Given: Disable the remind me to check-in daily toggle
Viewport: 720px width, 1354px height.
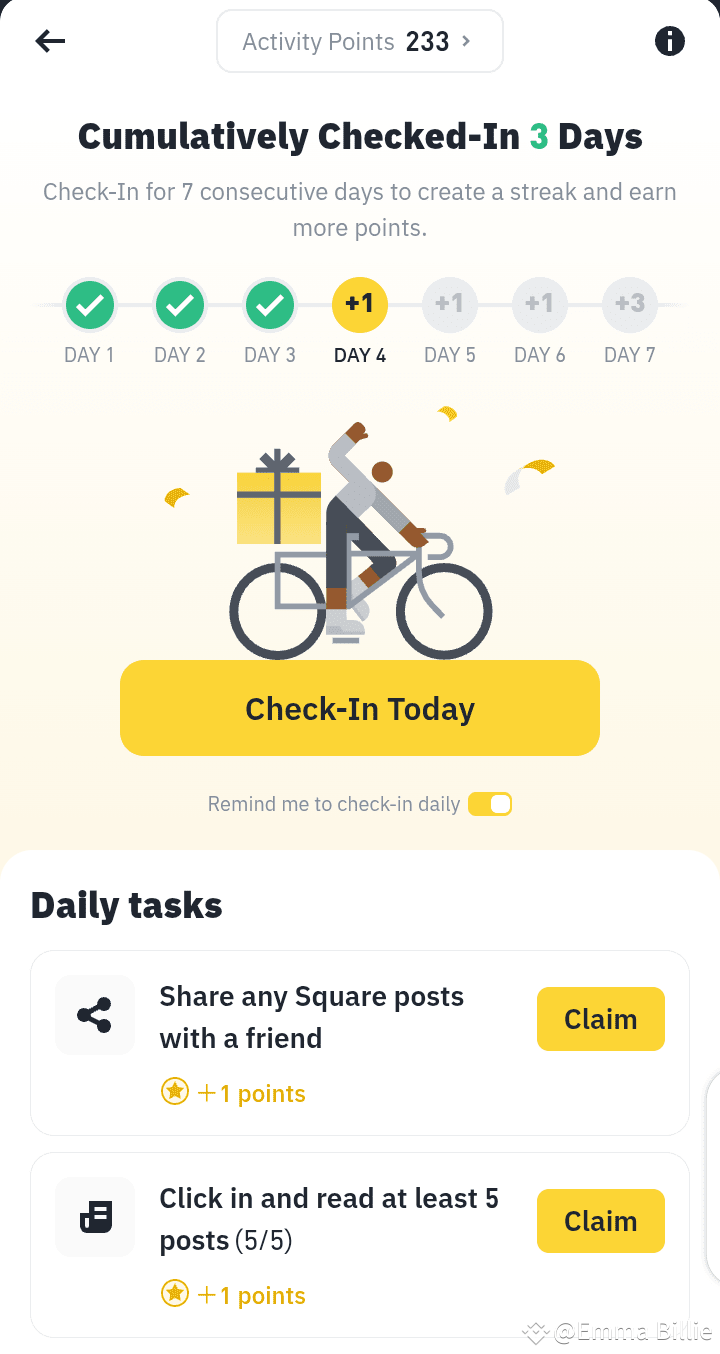Looking at the screenshot, I should pos(490,803).
